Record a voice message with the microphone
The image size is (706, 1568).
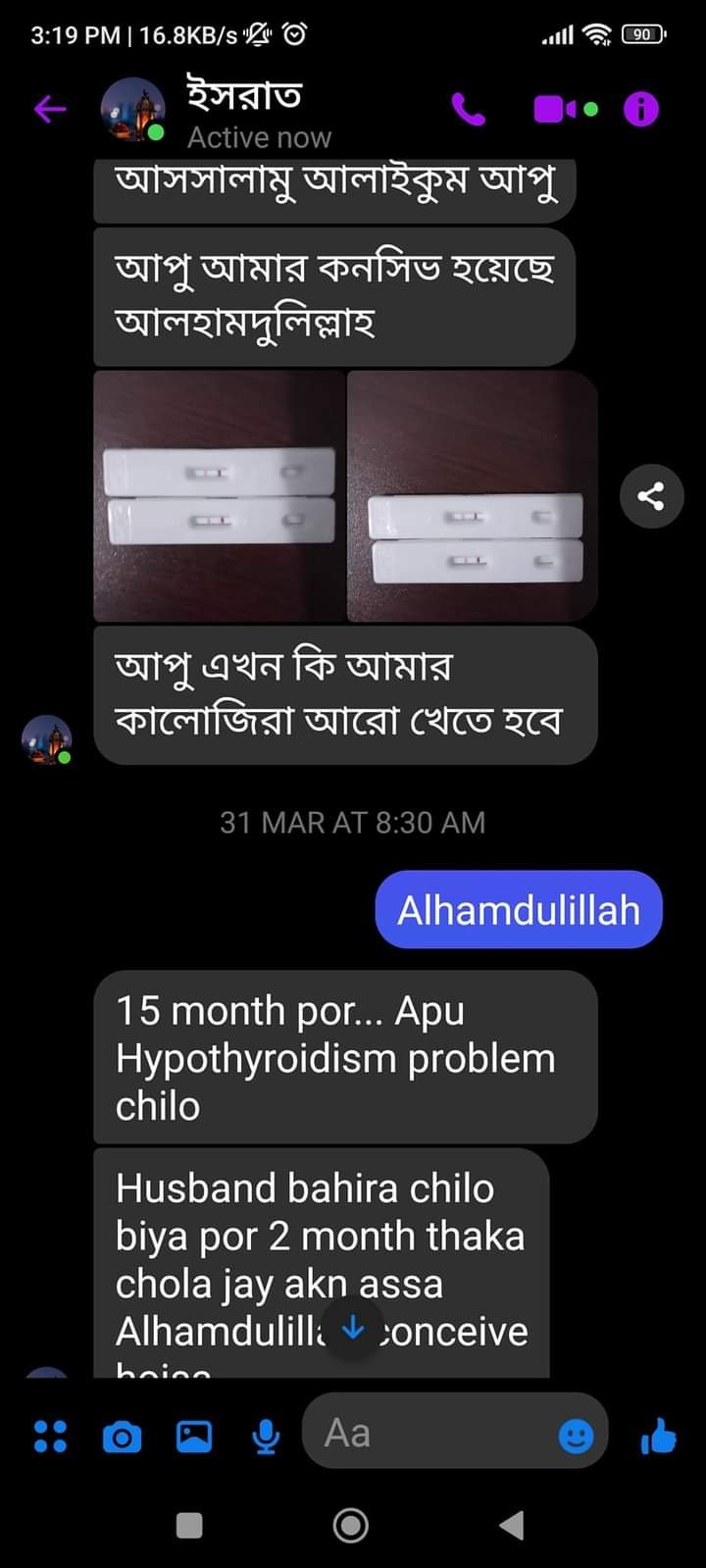[x=266, y=1436]
